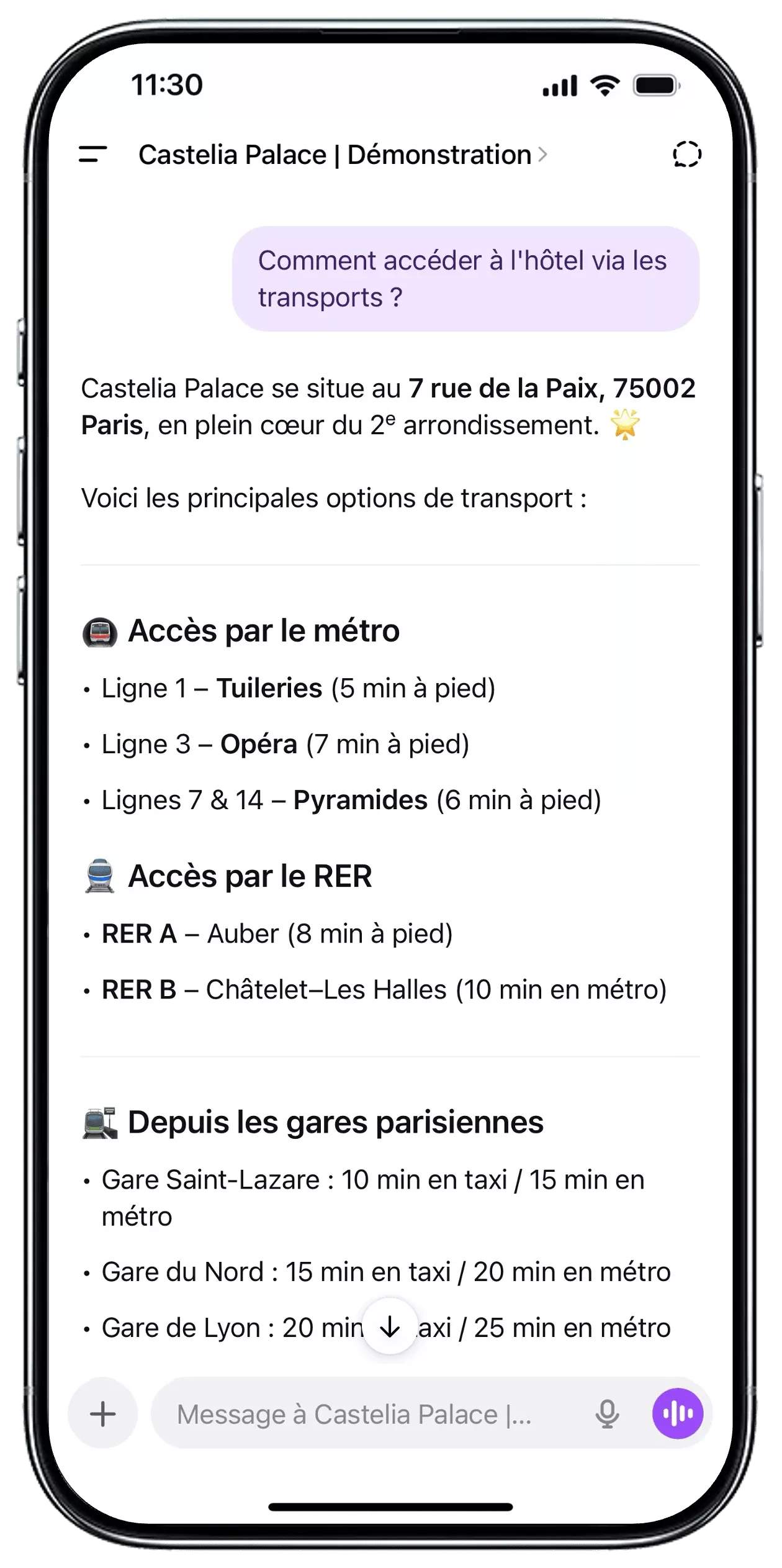
Task: Open the sidebar menu
Action: [93, 154]
